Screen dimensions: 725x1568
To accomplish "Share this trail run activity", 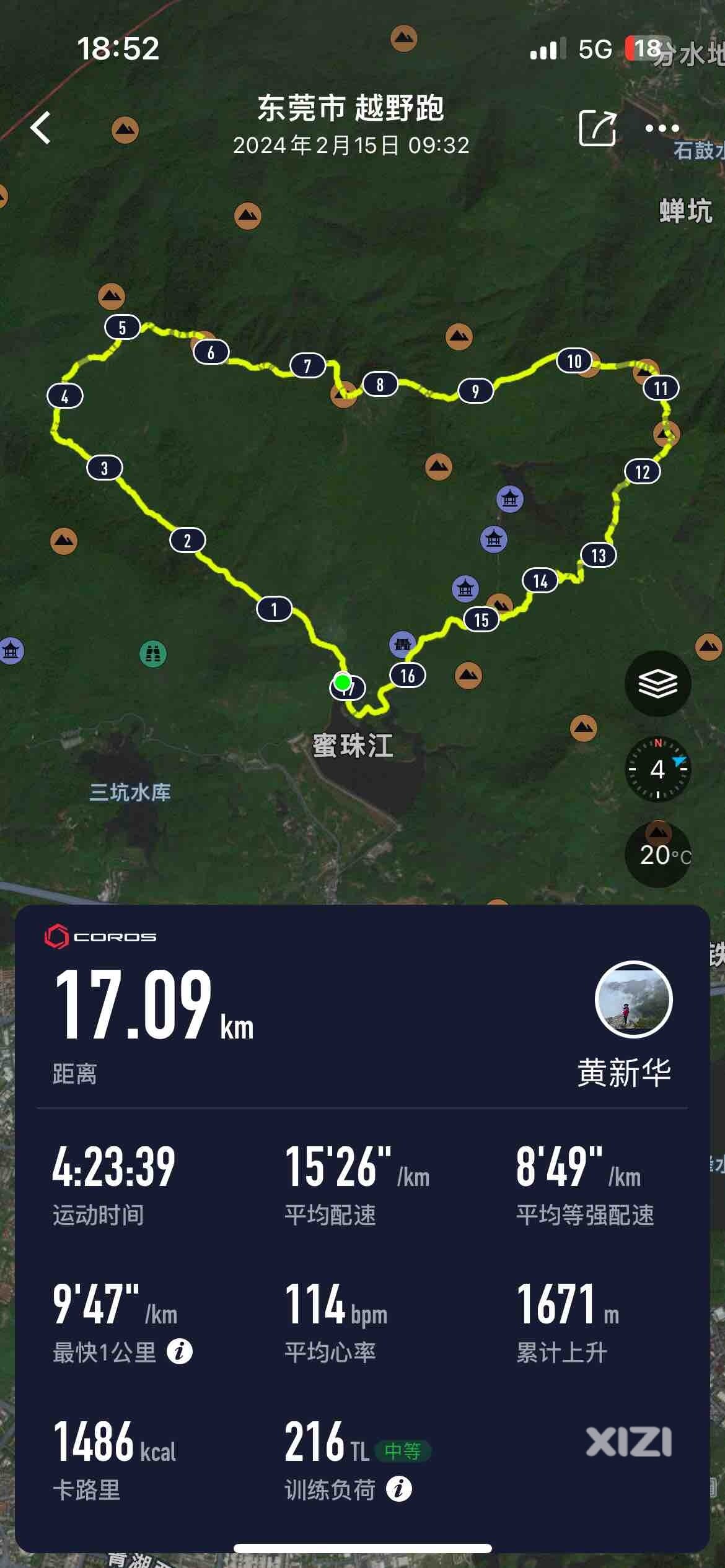I will [x=597, y=128].
